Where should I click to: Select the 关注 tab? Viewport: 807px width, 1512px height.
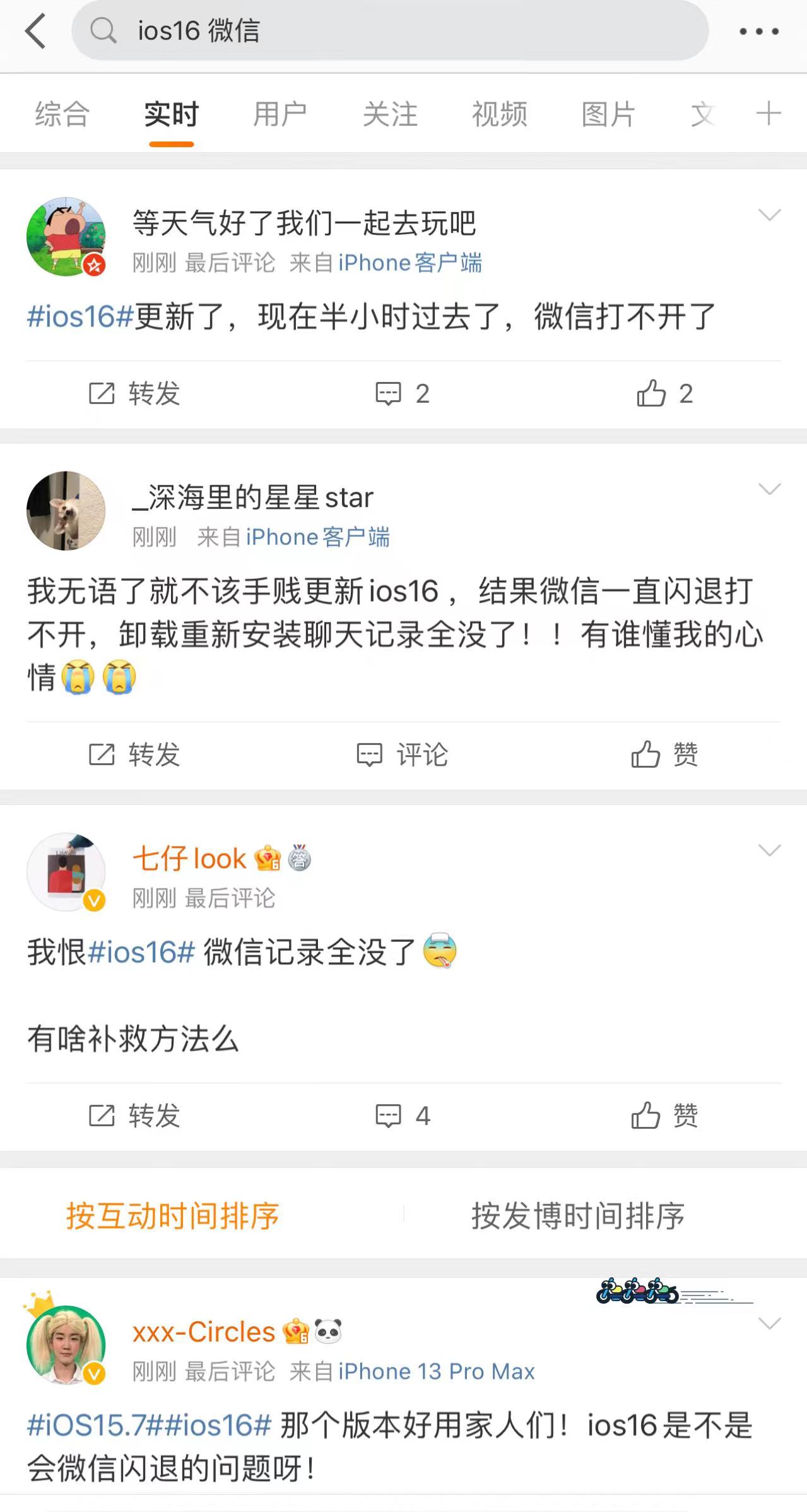[x=390, y=114]
